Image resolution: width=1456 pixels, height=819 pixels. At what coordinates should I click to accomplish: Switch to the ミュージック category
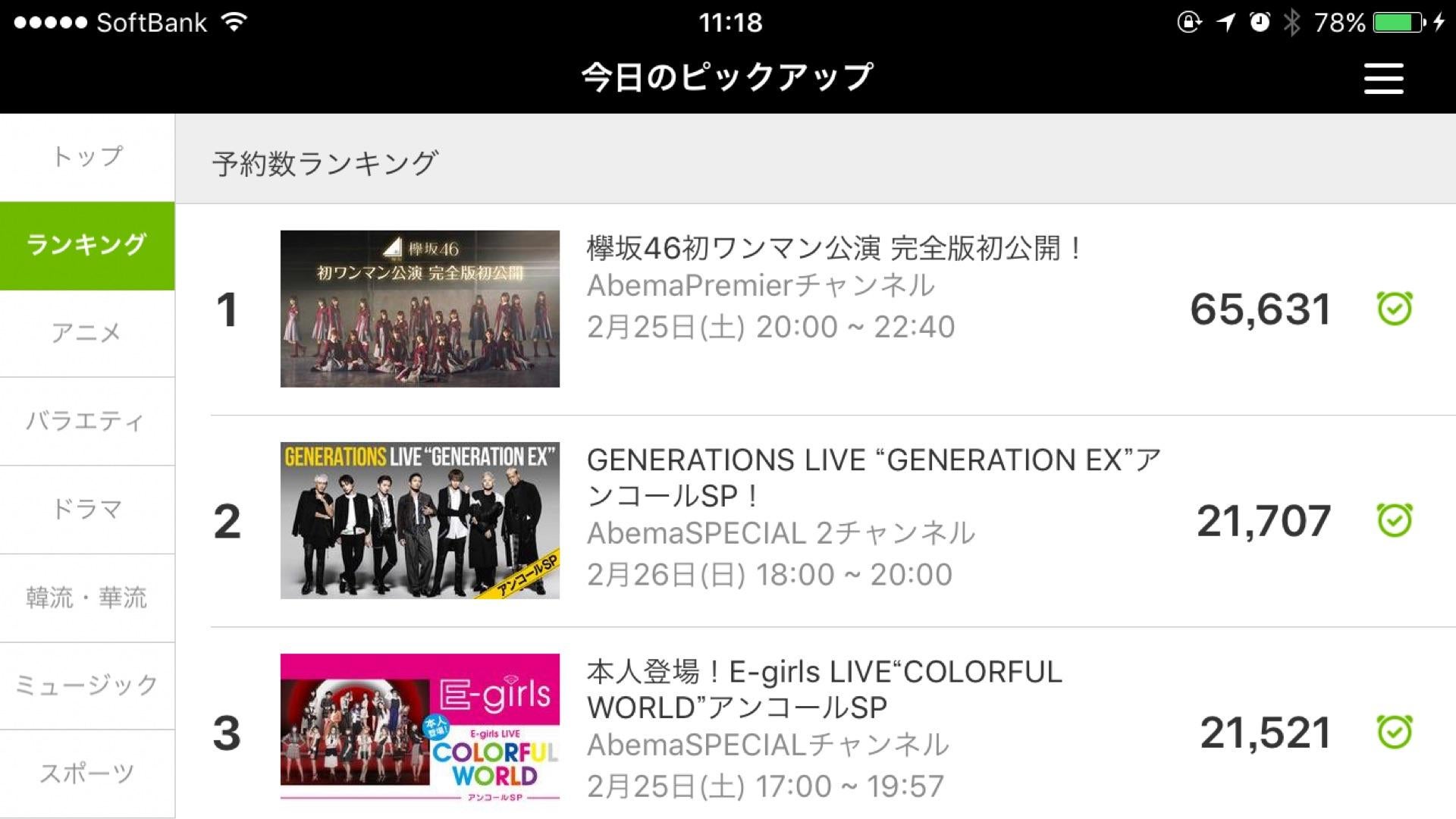(x=87, y=686)
